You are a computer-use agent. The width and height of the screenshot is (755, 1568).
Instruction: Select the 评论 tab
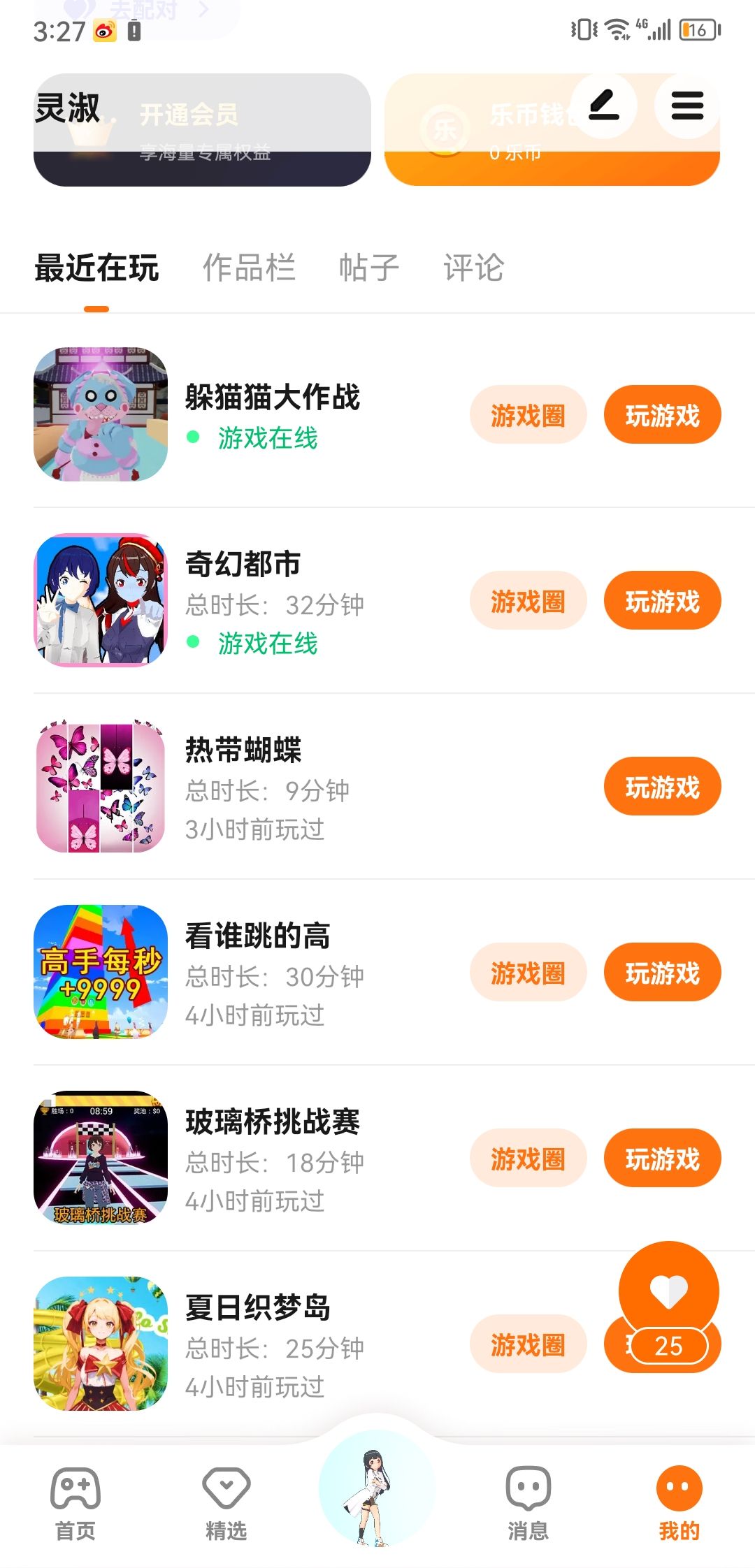(473, 268)
